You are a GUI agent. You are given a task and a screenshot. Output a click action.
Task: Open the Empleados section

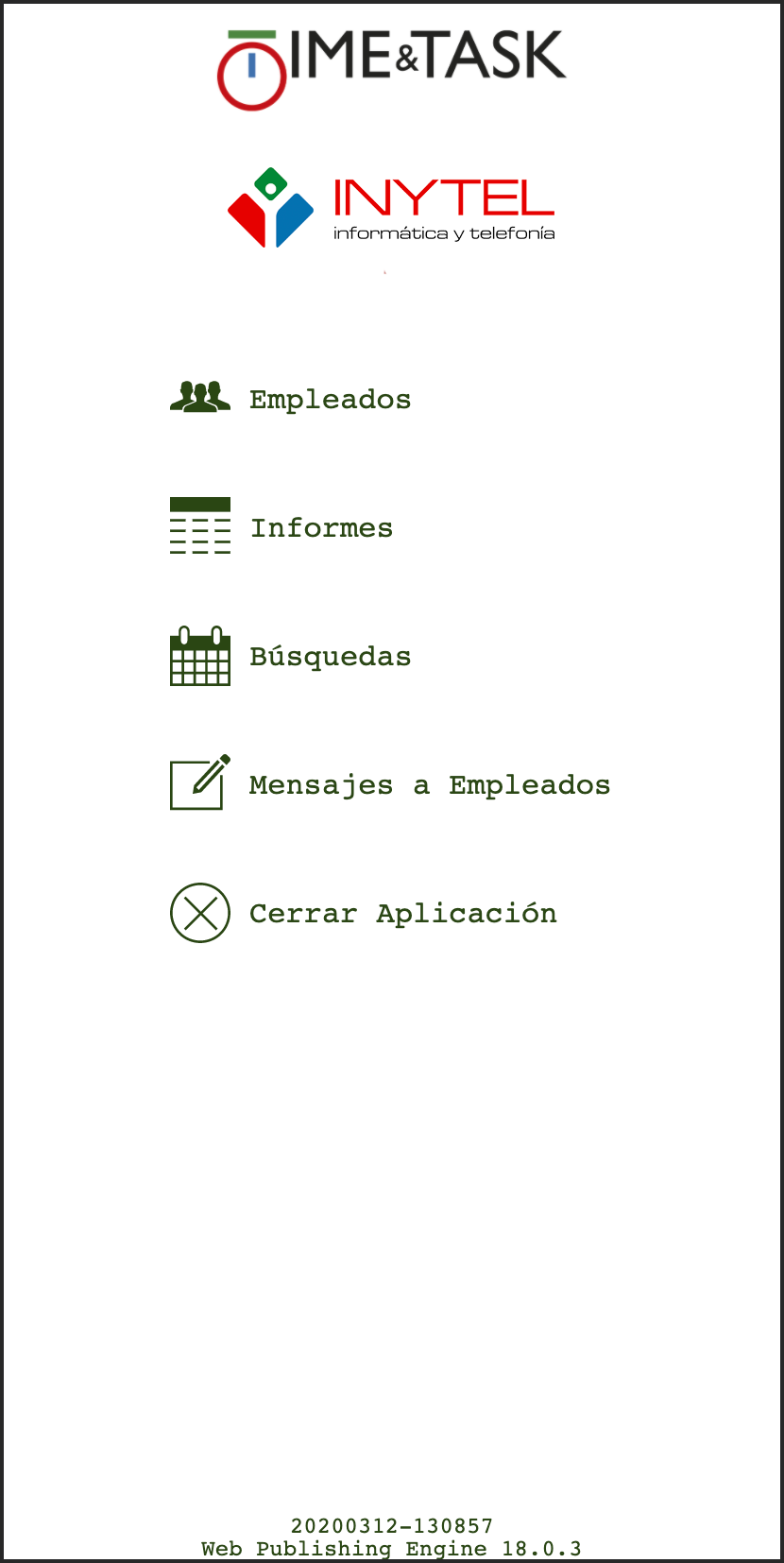tap(330, 400)
